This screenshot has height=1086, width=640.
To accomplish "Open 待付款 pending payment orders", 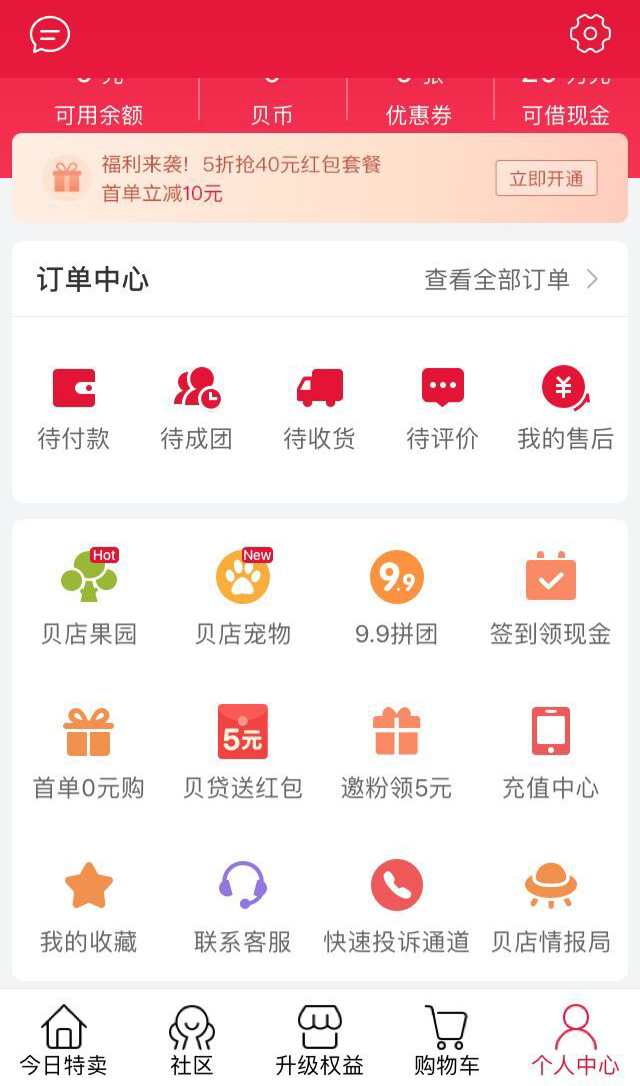I will (73, 409).
